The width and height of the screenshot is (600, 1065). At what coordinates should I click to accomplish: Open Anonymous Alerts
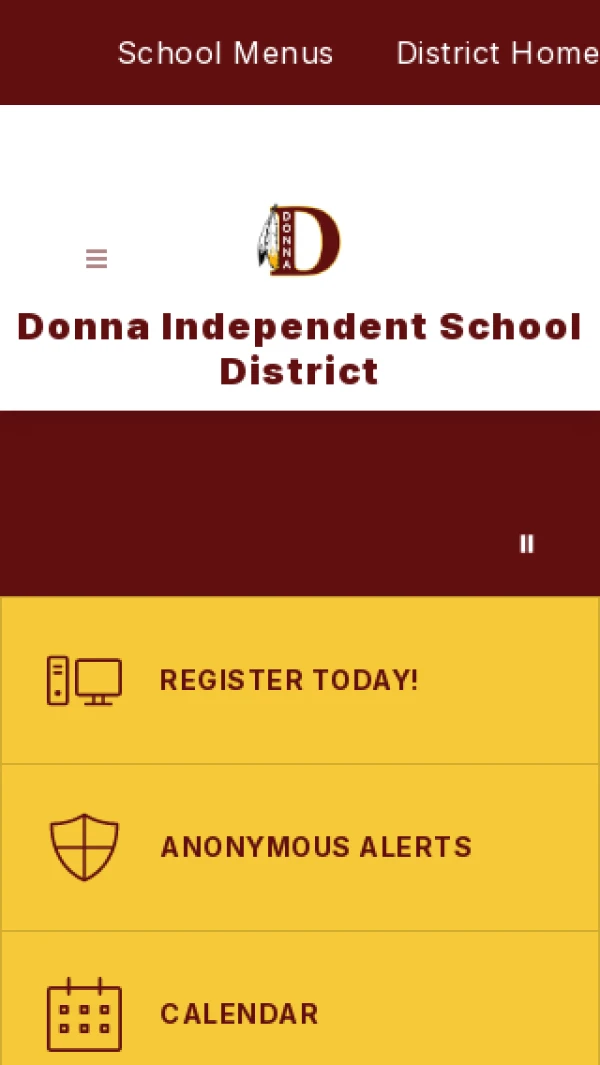pos(315,847)
